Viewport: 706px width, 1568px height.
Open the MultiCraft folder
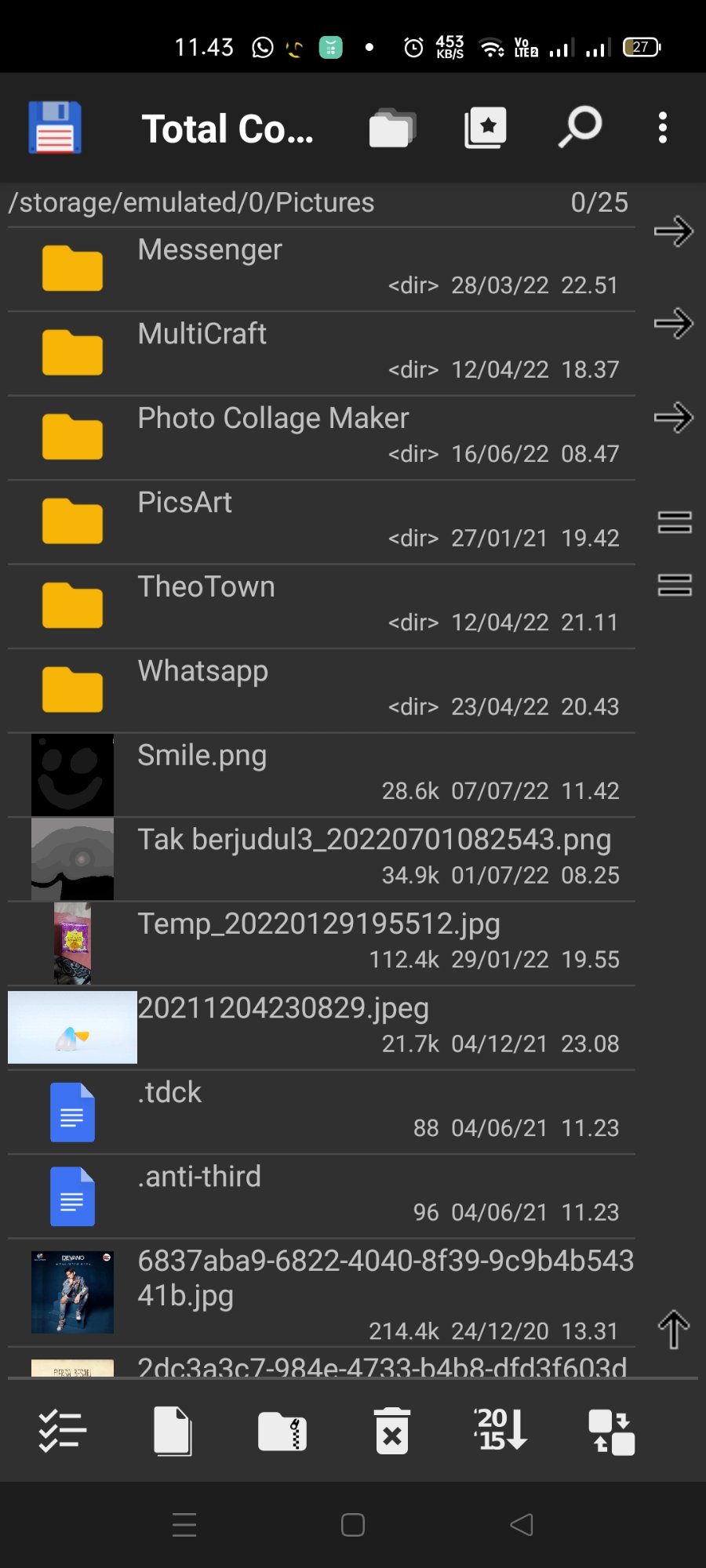click(x=322, y=354)
